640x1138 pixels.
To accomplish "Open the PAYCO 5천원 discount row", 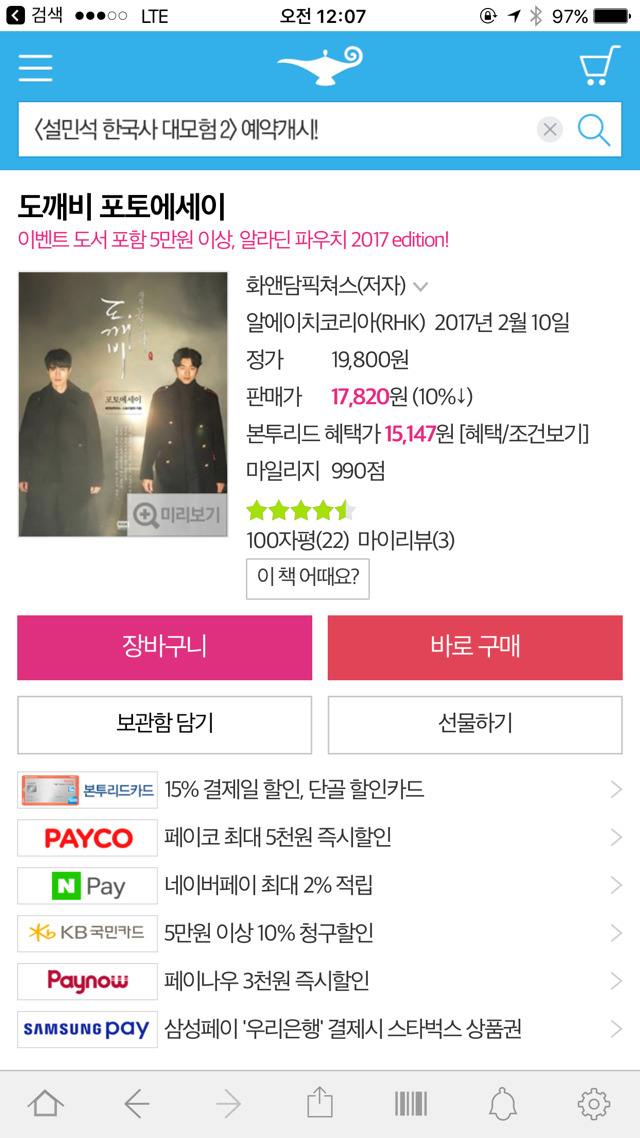I will tap(320, 838).
